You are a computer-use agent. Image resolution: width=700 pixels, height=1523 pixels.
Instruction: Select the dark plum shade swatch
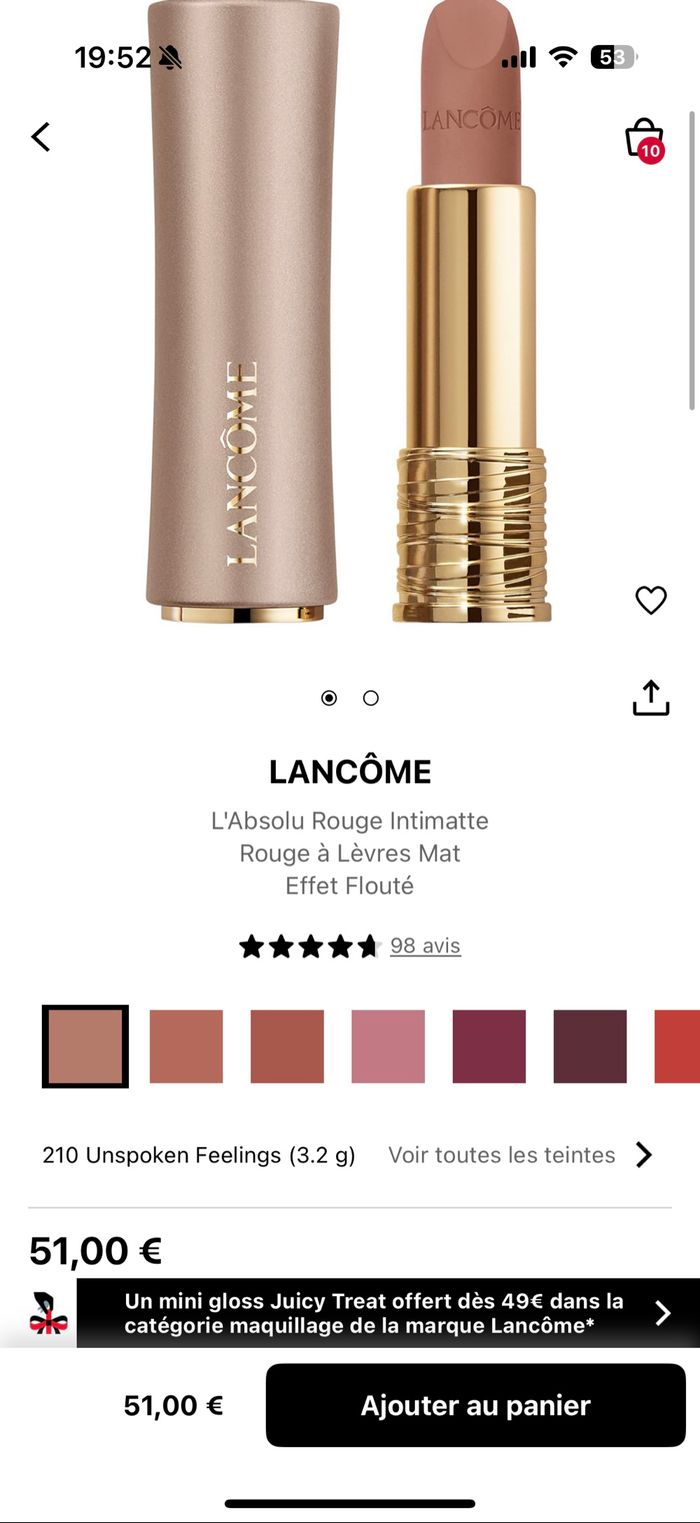(590, 1046)
